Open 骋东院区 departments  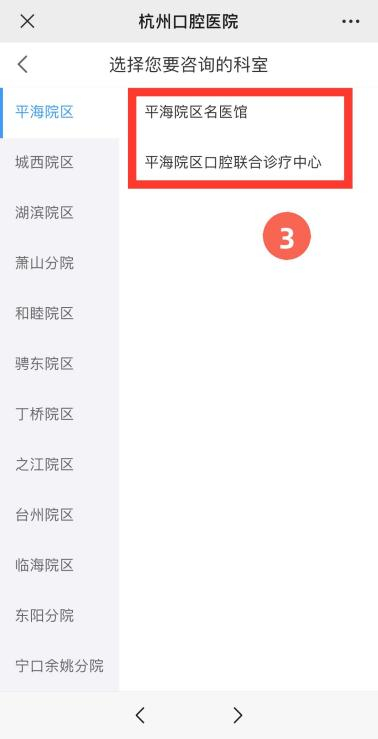[59, 364]
